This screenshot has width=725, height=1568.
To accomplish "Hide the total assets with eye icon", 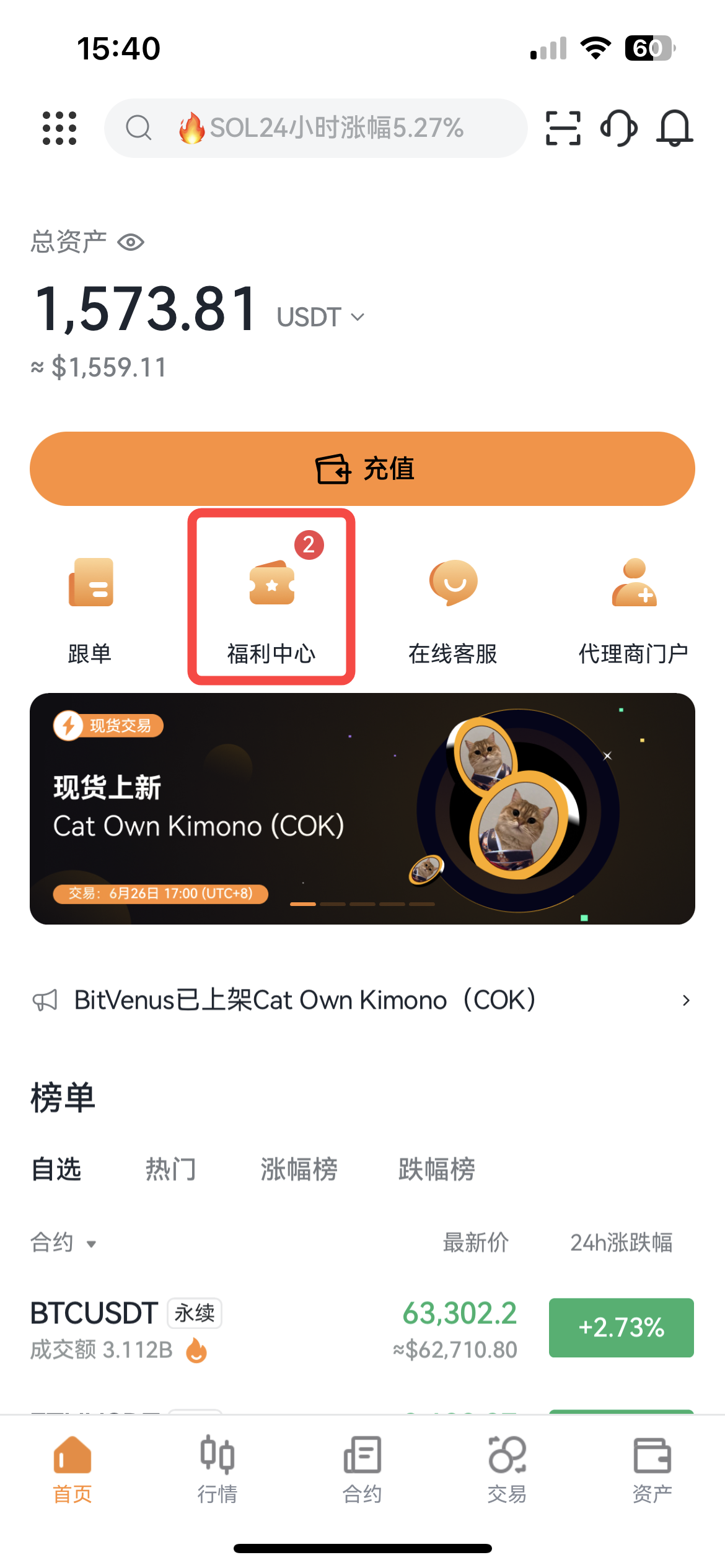I will (131, 242).
